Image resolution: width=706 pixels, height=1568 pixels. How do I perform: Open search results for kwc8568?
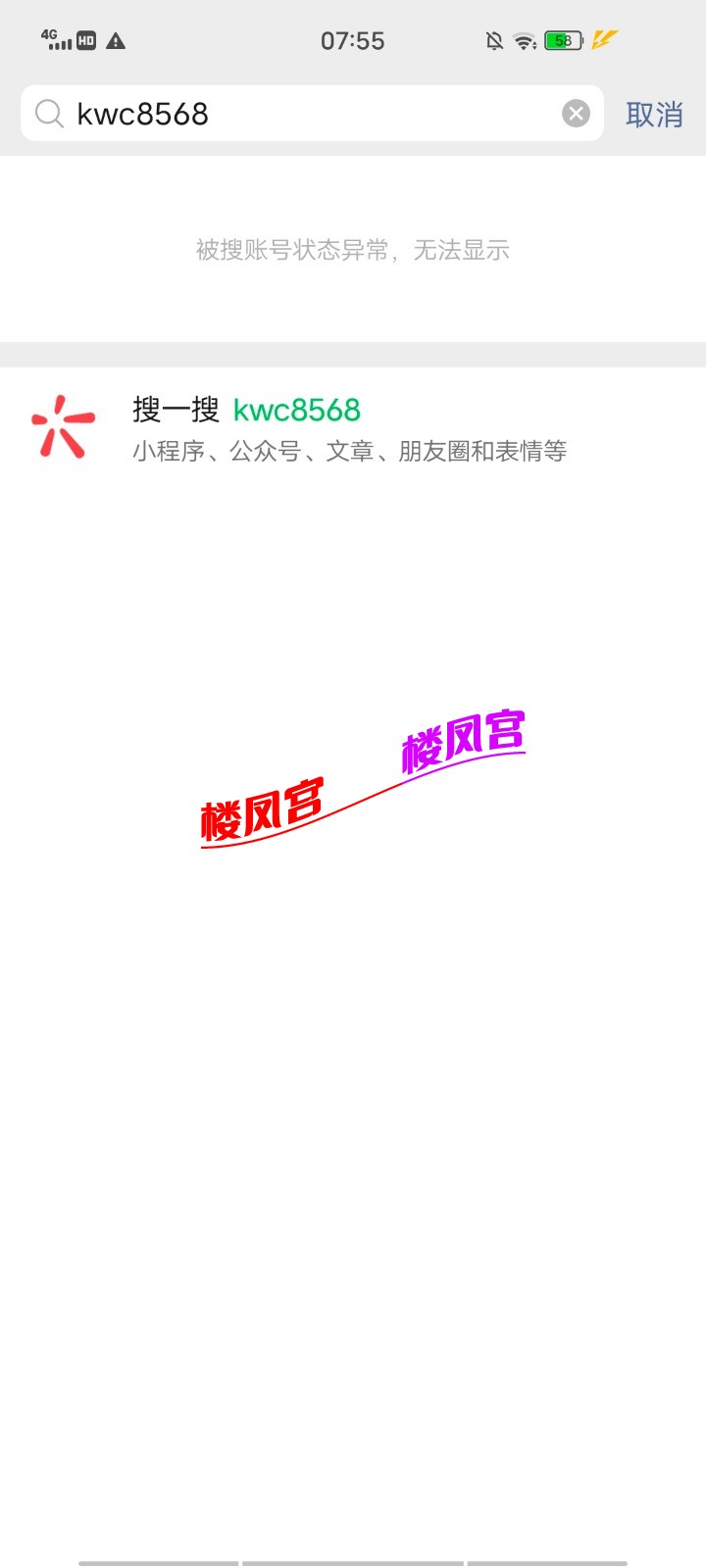[x=296, y=410]
